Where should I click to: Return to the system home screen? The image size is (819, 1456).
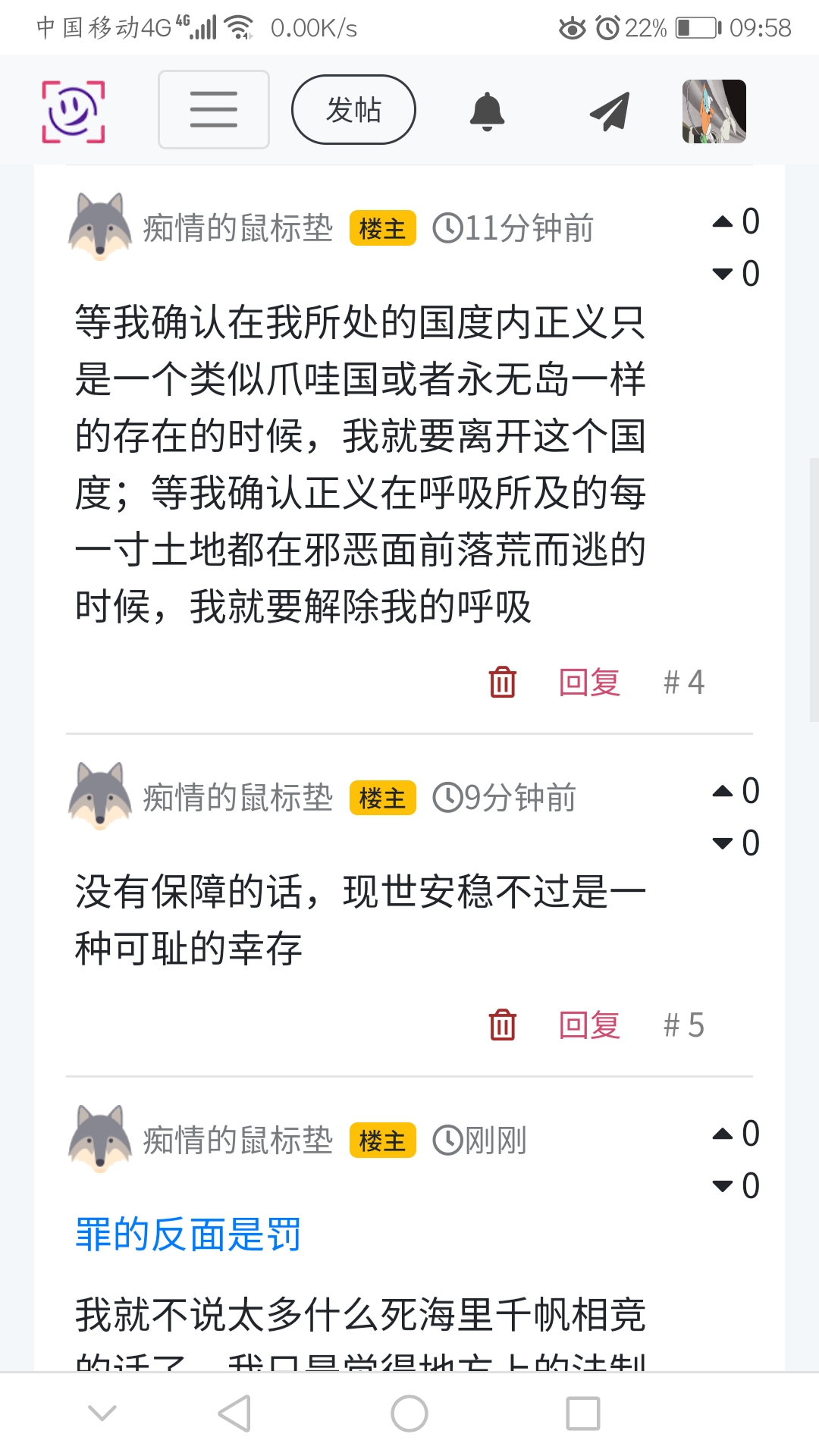pos(409,1414)
